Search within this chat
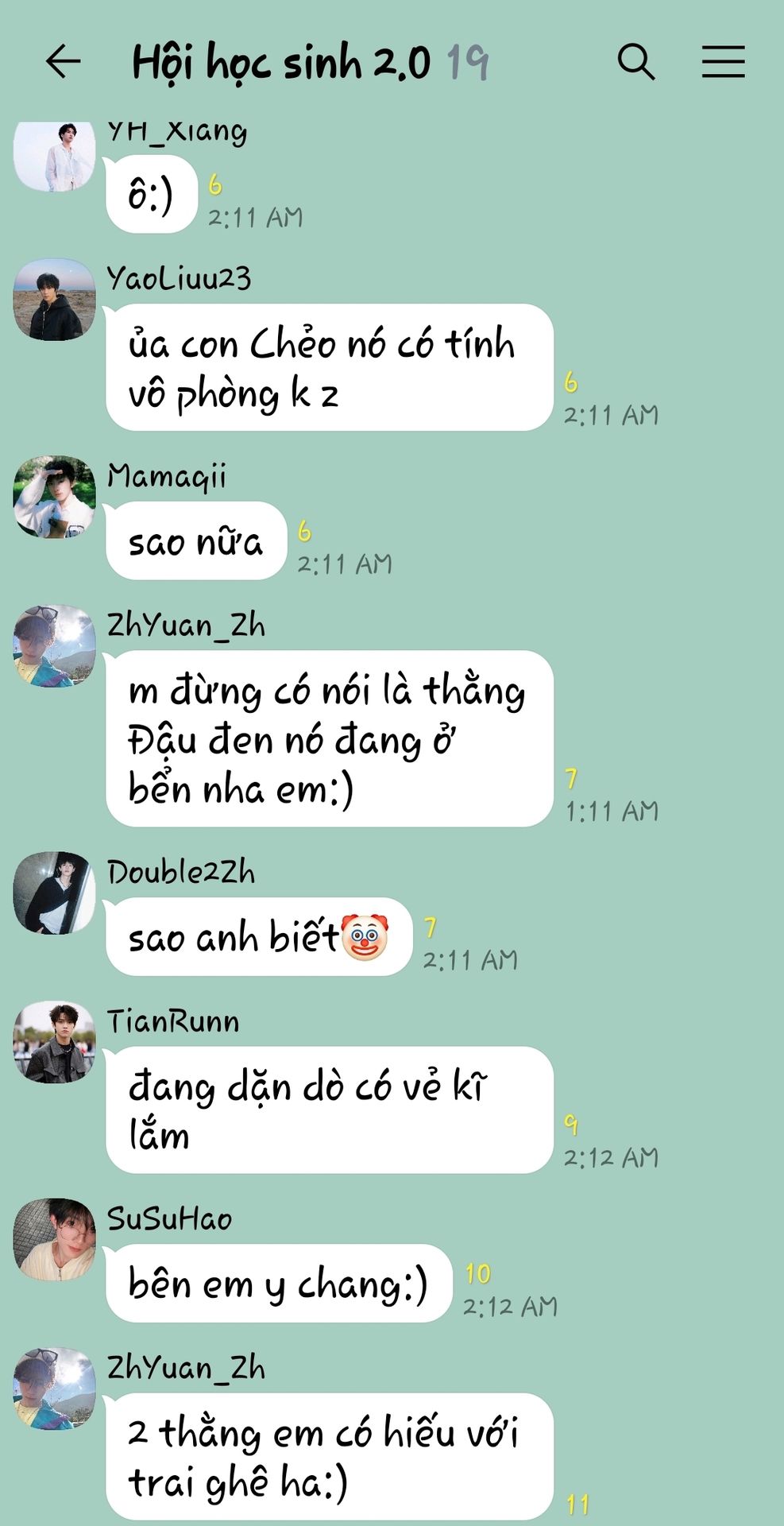Screen dimensions: 784x1526 (636, 61)
